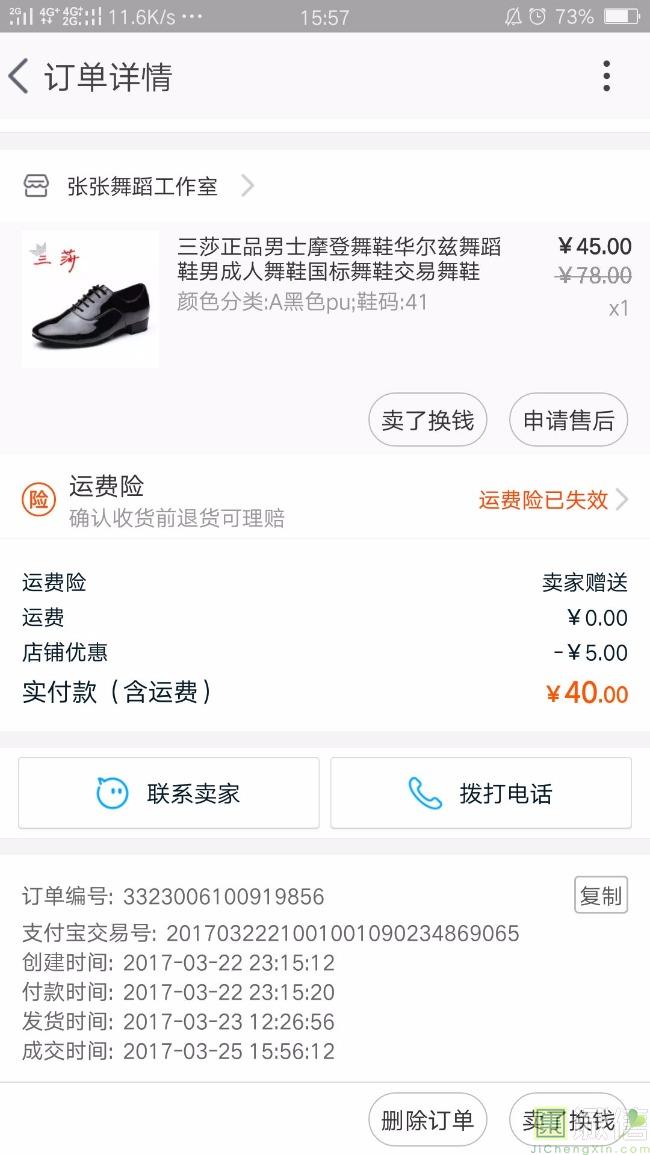Viewport: 650px width, 1155px height.
Task: Open the 张张舞蹈工作室 store page
Action: 140,186
